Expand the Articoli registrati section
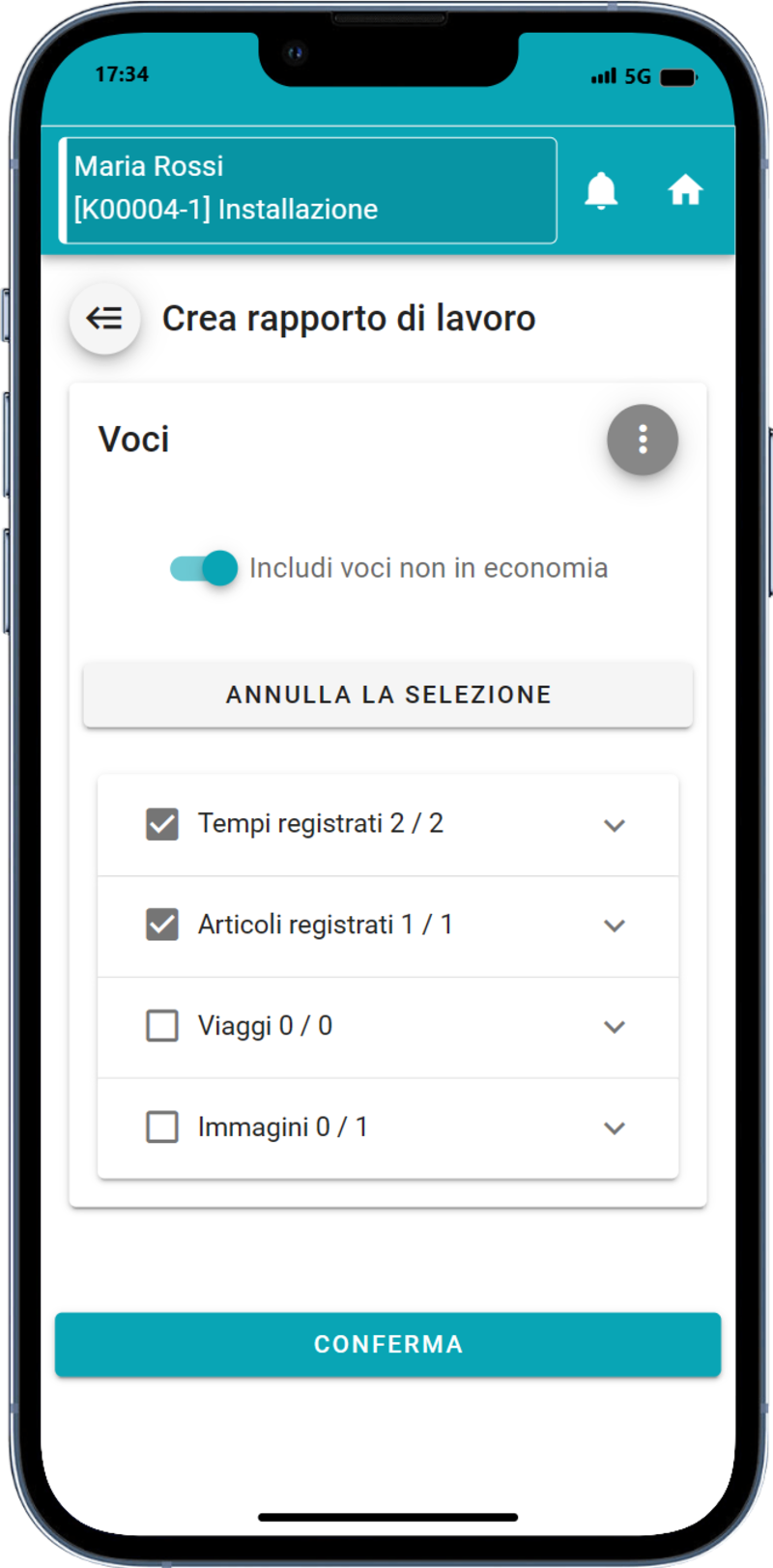 coord(614,926)
